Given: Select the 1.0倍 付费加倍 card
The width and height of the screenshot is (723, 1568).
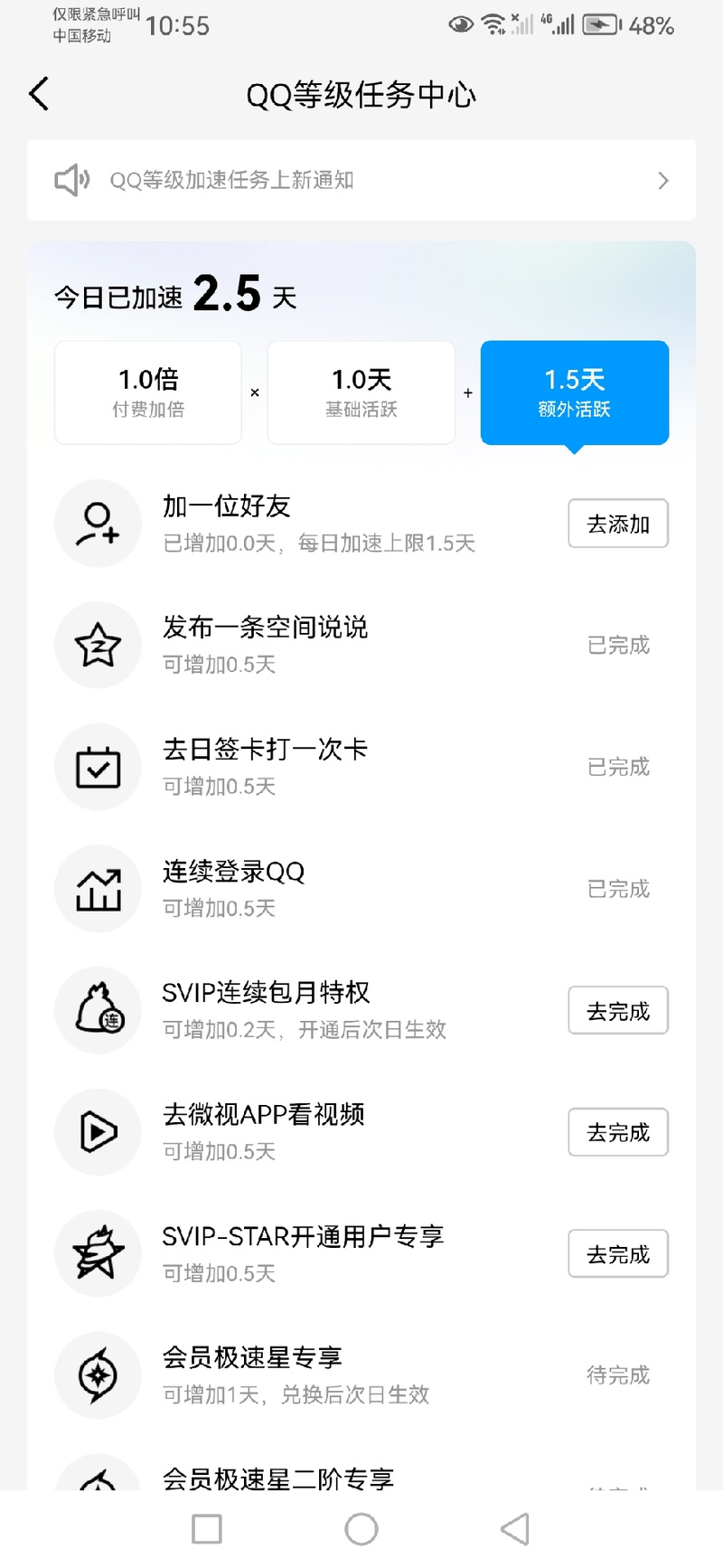Looking at the screenshot, I should [148, 392].
